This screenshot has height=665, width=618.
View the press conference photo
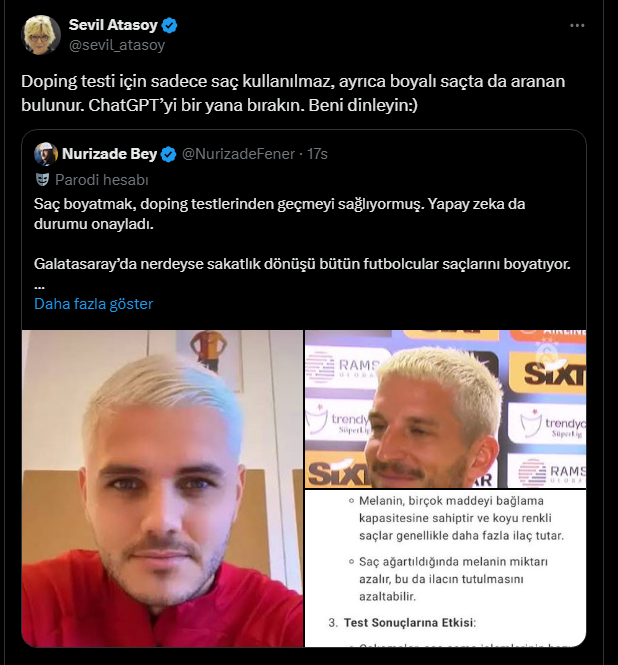click(x=445, y=408)
